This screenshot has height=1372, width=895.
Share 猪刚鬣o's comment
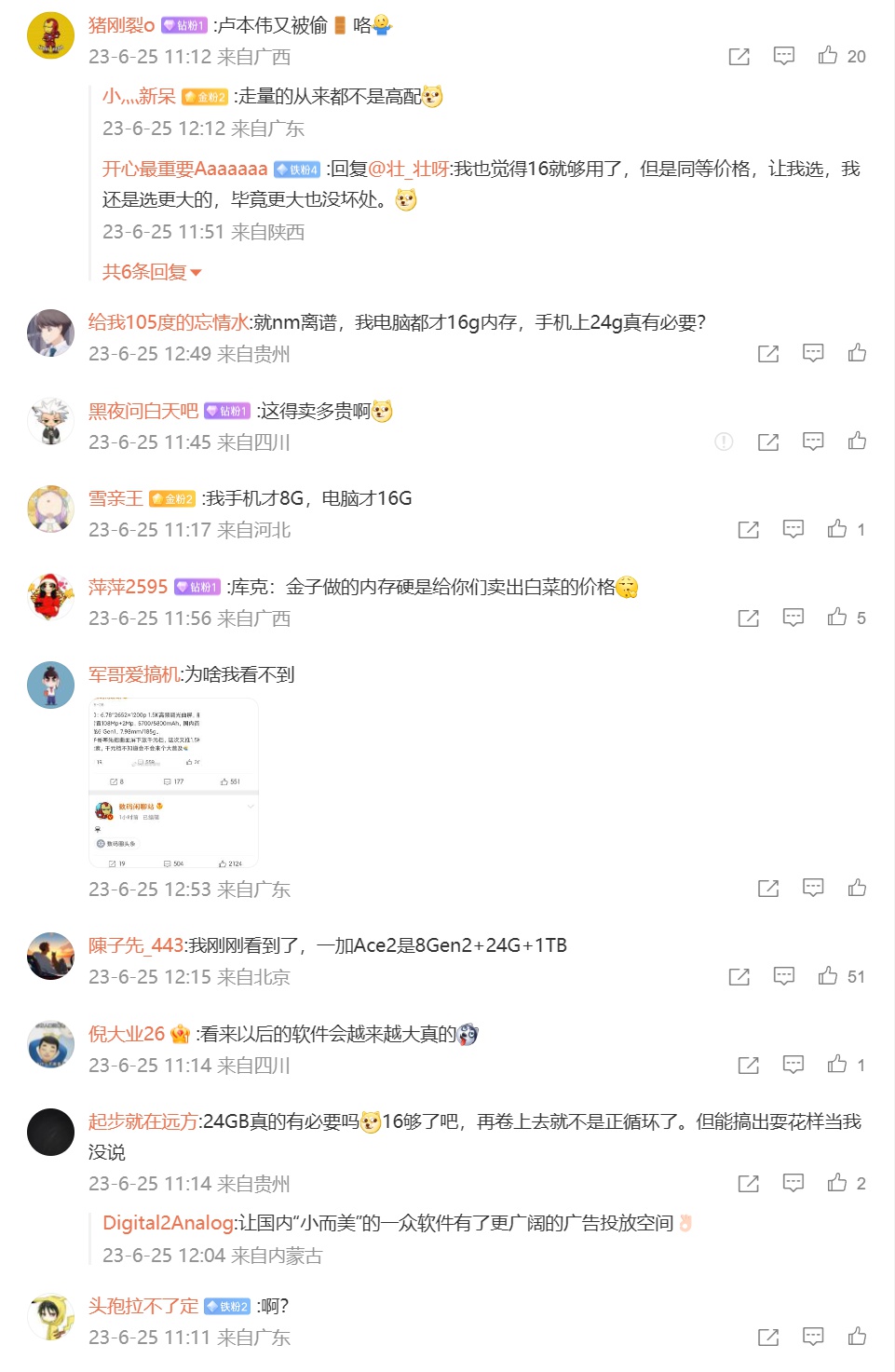pyautogui.click(x=739, y=56)
